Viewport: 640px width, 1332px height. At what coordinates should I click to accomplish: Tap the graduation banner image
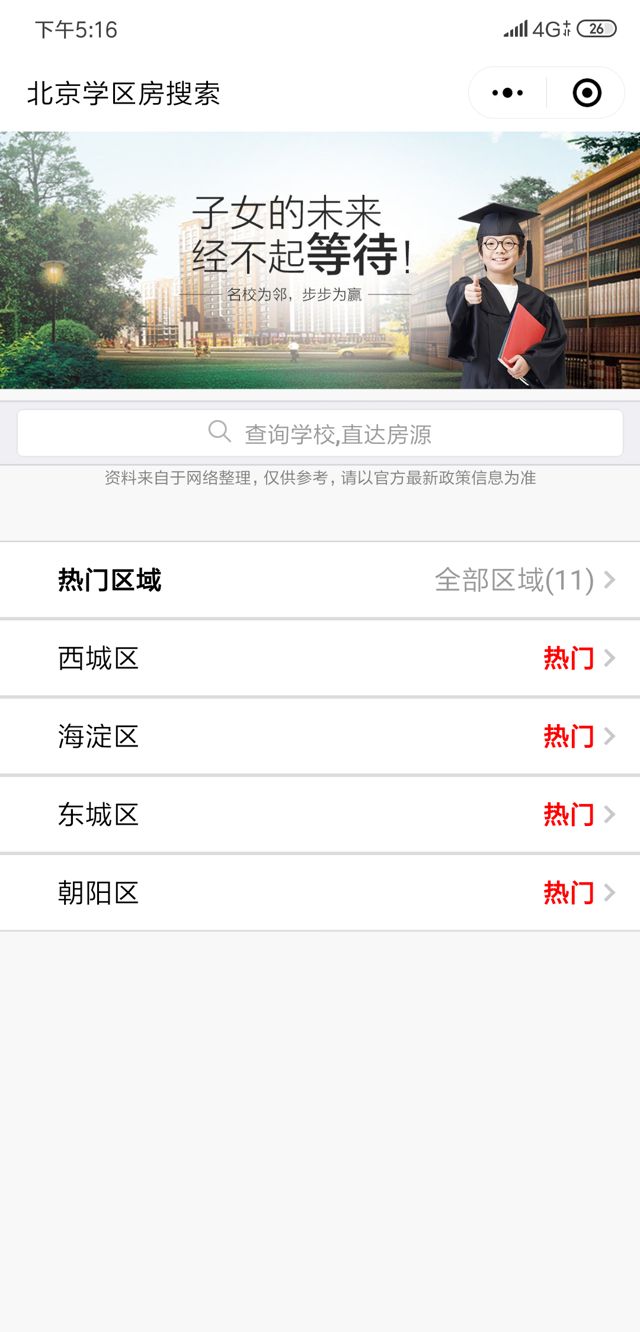320,260
